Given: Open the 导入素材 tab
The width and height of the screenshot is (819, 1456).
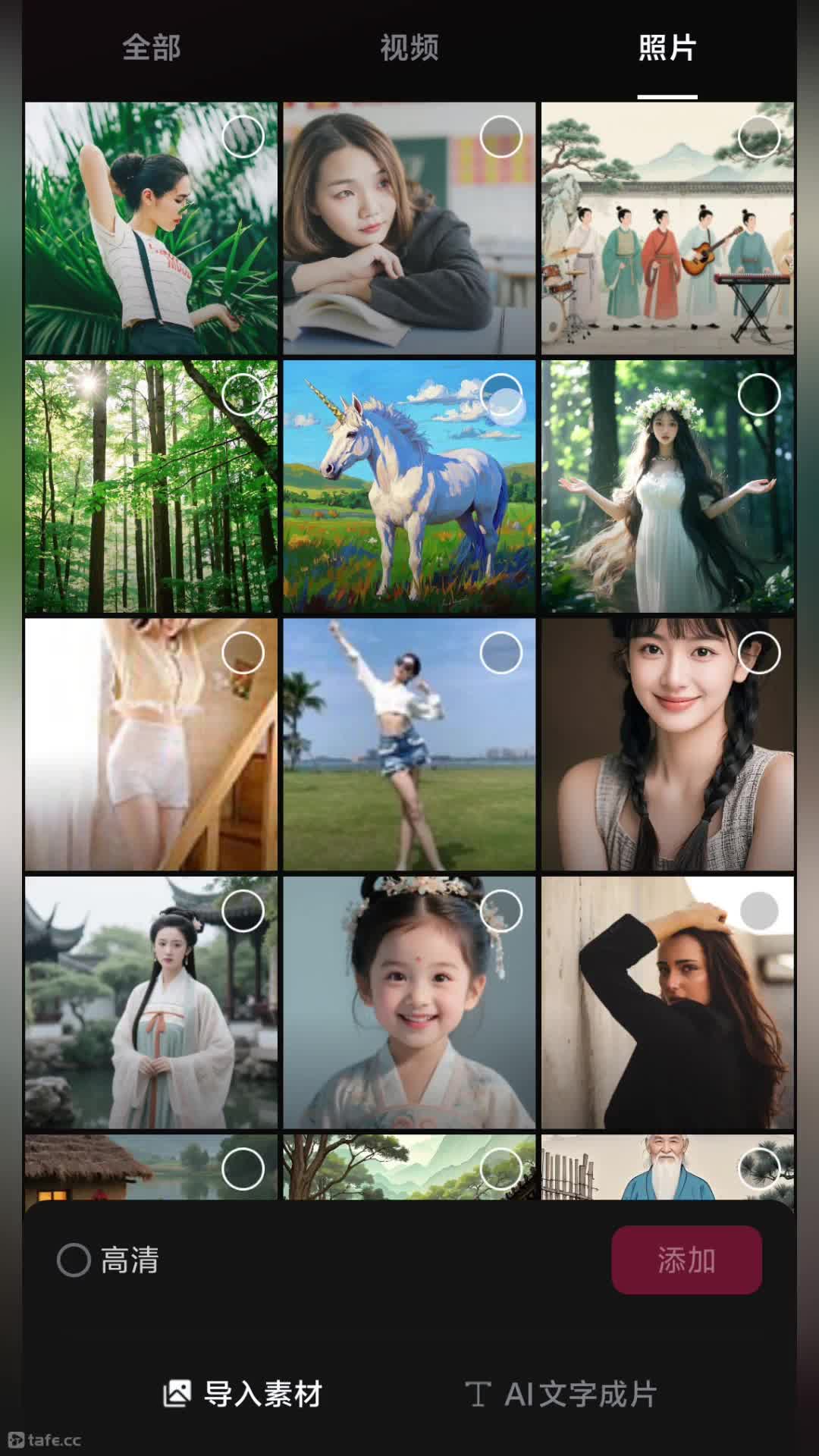Looking at the screenshot, I should [x=243, y=1393].
